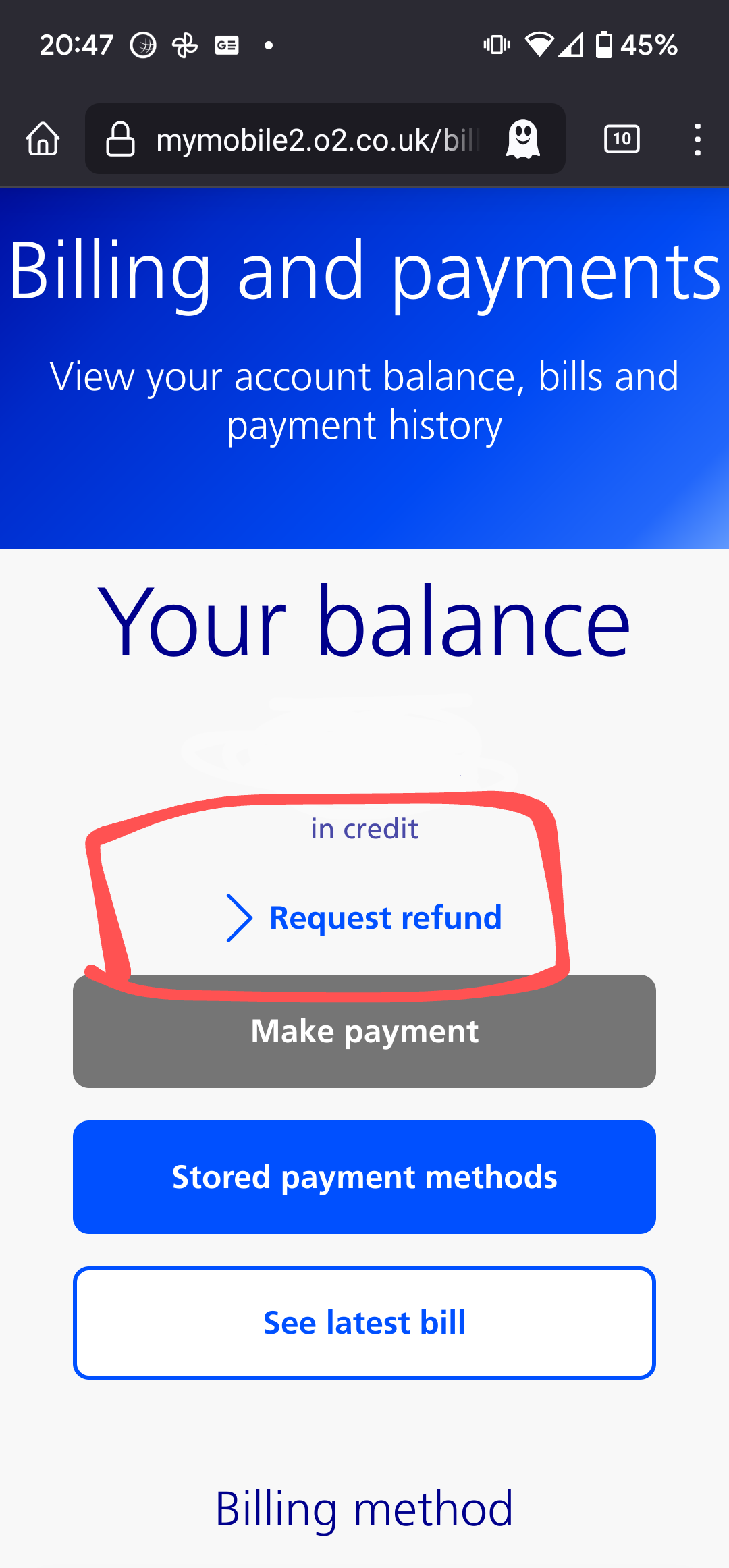Viewport: 729px width, 1568px height.
Task: Tap the Make payment button
Action: click(x=364, y=1031)
